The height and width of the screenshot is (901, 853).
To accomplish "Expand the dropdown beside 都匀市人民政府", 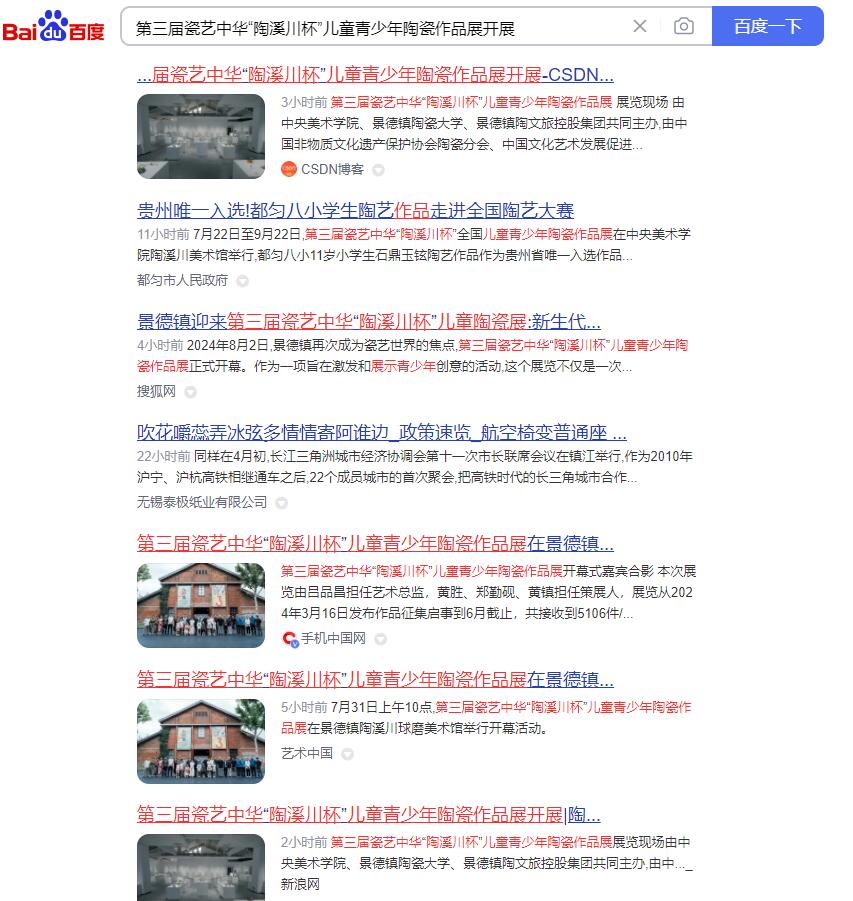I will point(243,281).
